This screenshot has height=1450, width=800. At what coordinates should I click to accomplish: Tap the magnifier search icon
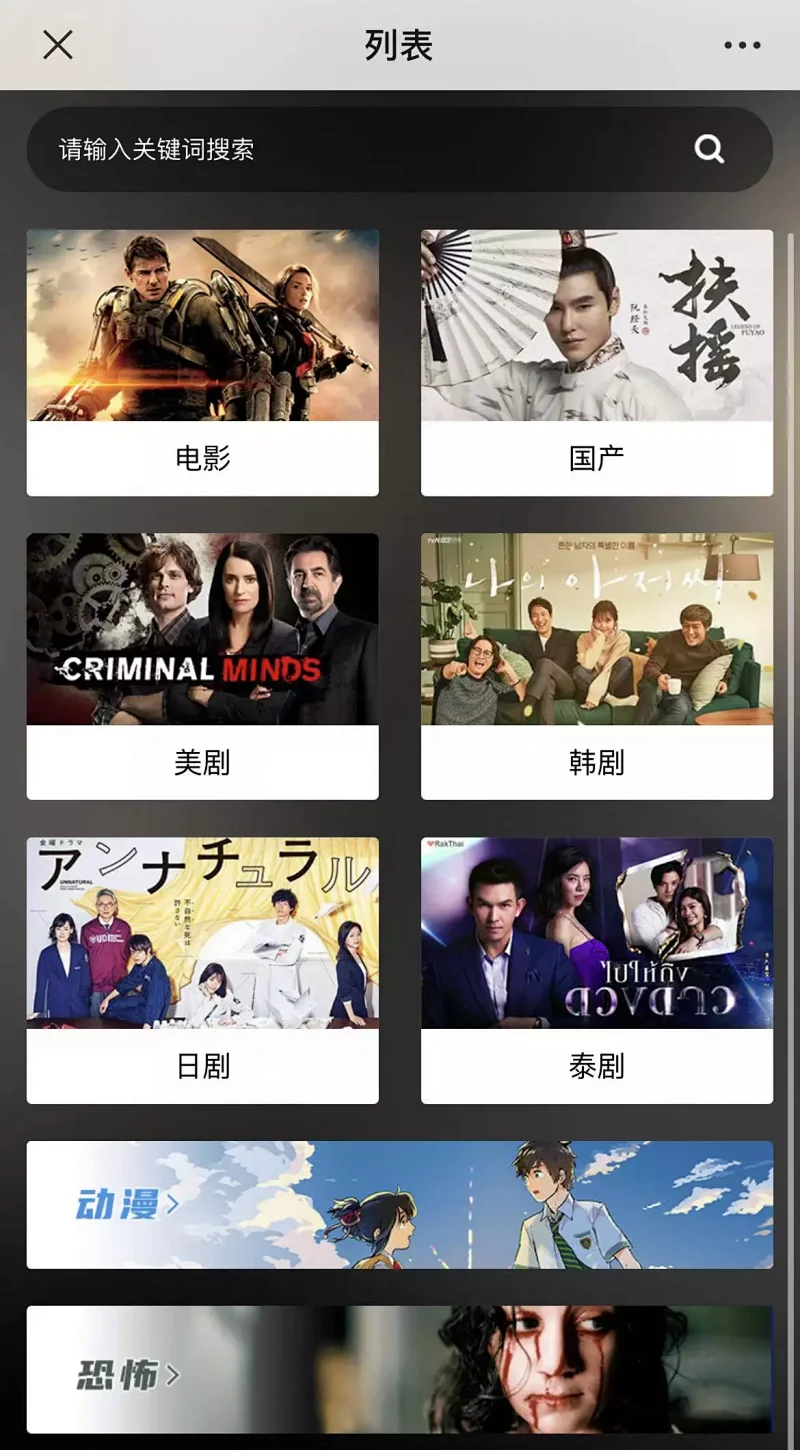709,149
